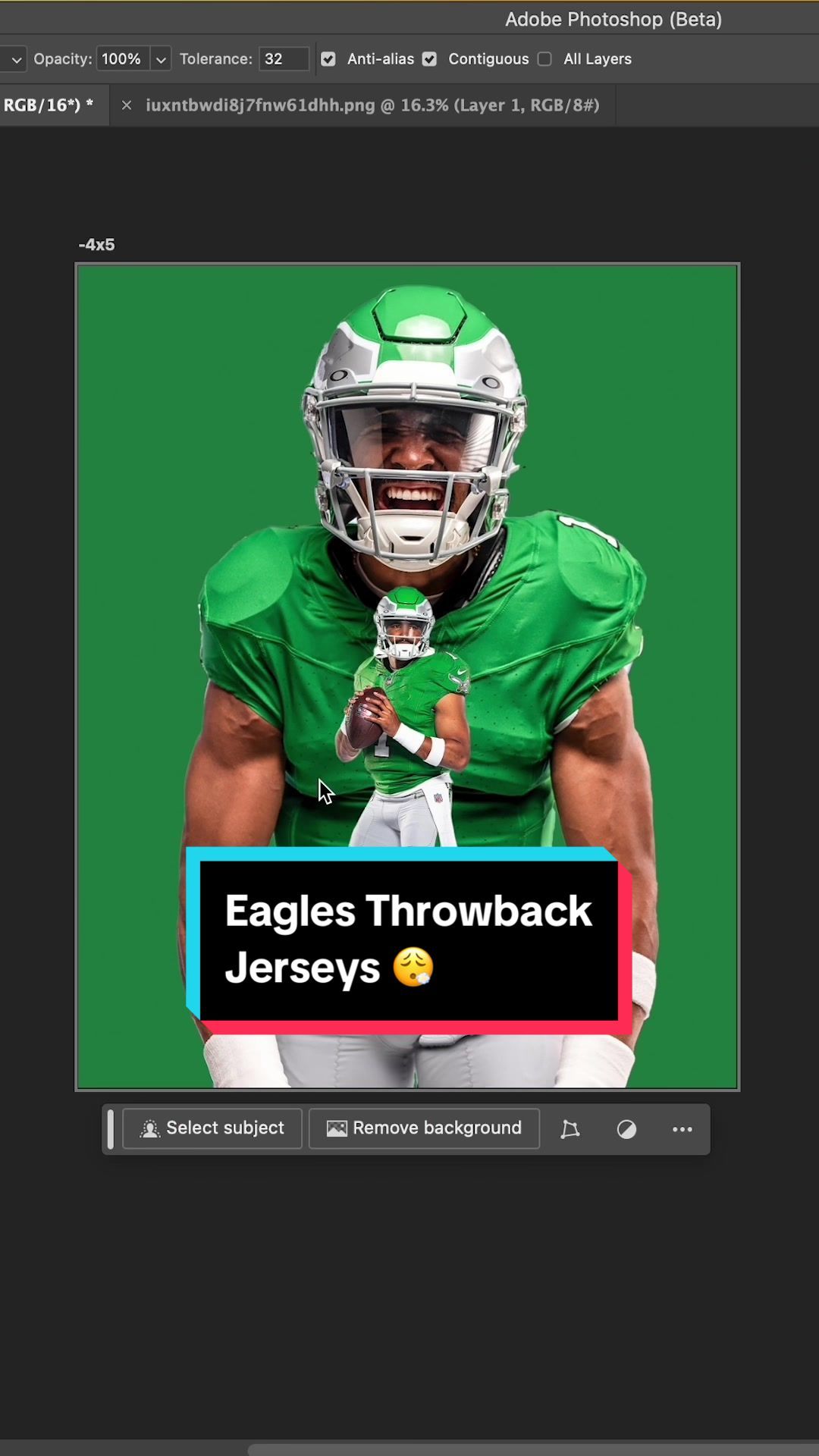
Task: Open the adjustments half-circle icon
Action: point(626,1129)
